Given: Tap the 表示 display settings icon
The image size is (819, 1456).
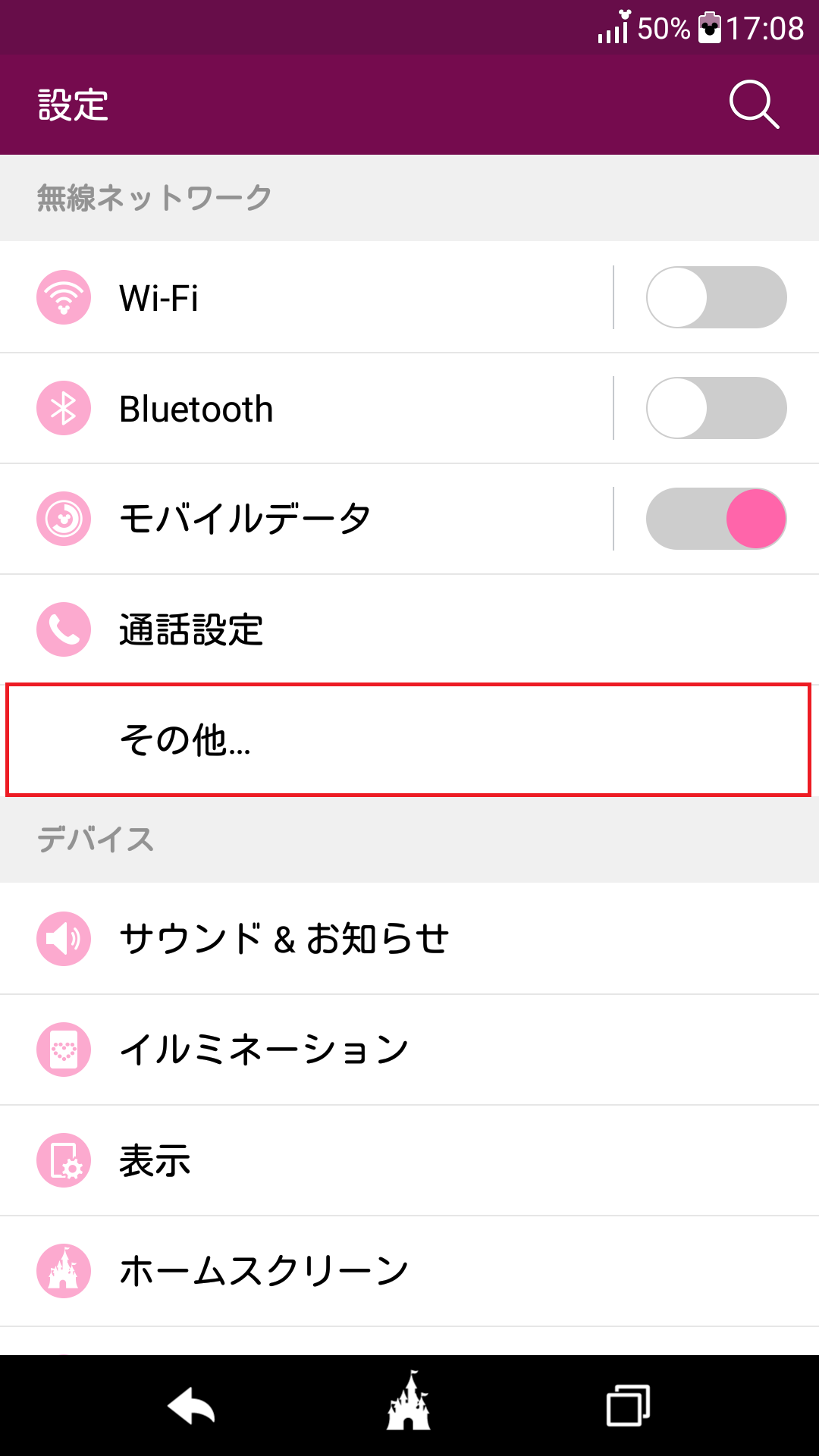Looking at the screenshot, I should click(x=64, y=1160).
